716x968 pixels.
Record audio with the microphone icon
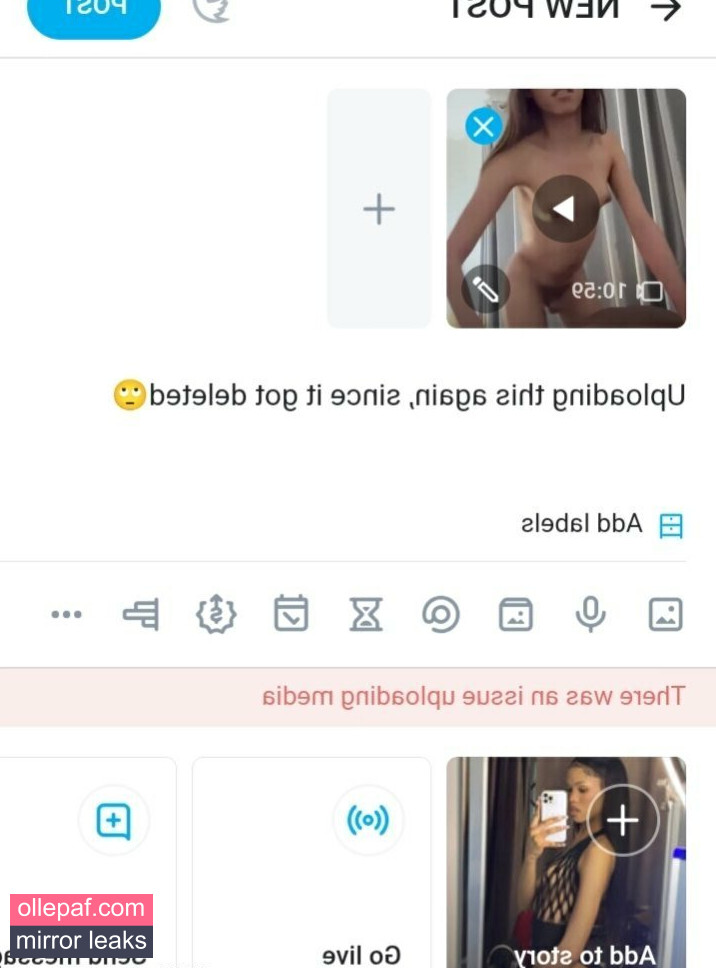click(590, 614)
